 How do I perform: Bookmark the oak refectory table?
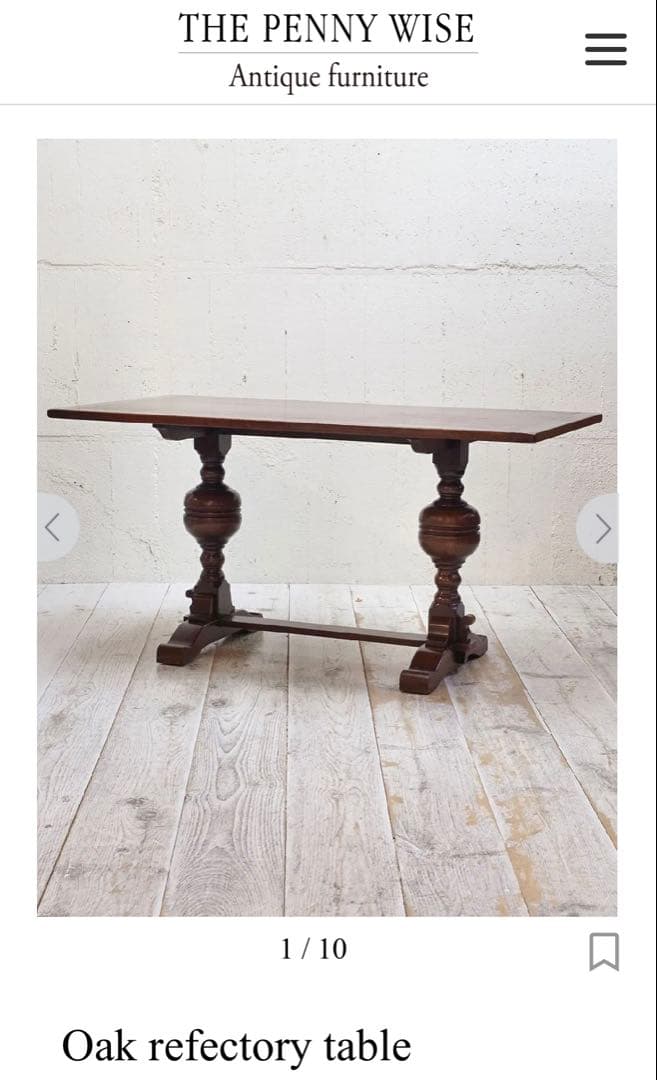(603, 951)
